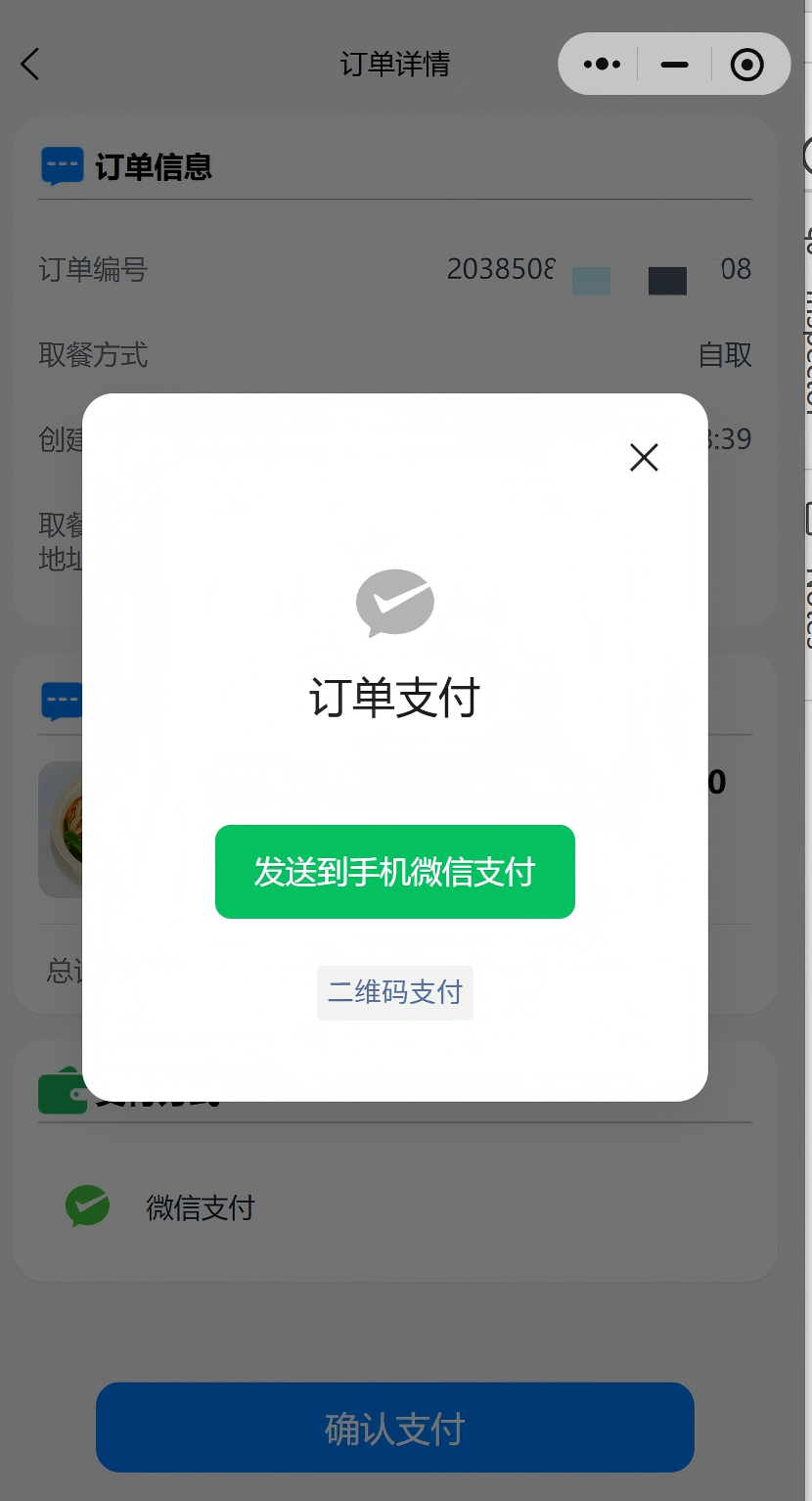Open the mini program more-options menu
The height and width of the screenshot is (1501, 812).
tap(602, 65)
